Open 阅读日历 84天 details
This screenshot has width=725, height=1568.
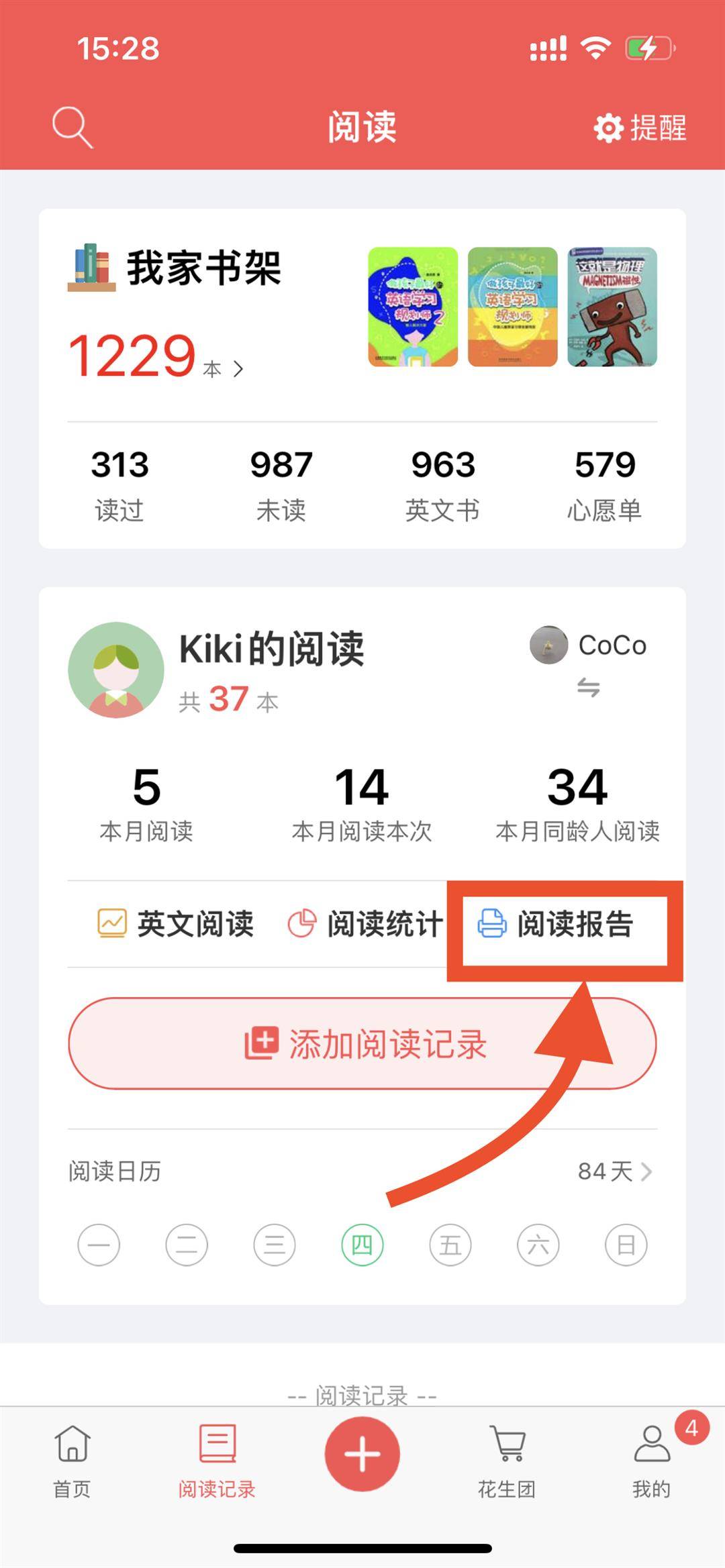[614, 1171]
